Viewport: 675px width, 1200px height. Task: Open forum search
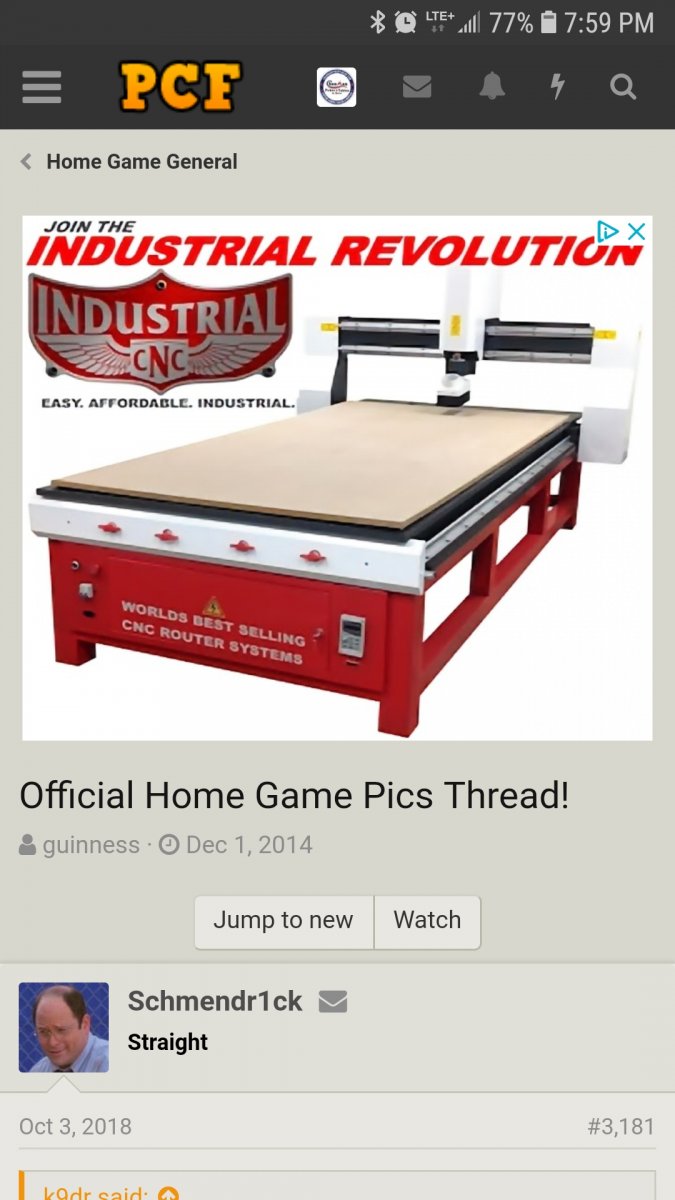tap(623, 88)
